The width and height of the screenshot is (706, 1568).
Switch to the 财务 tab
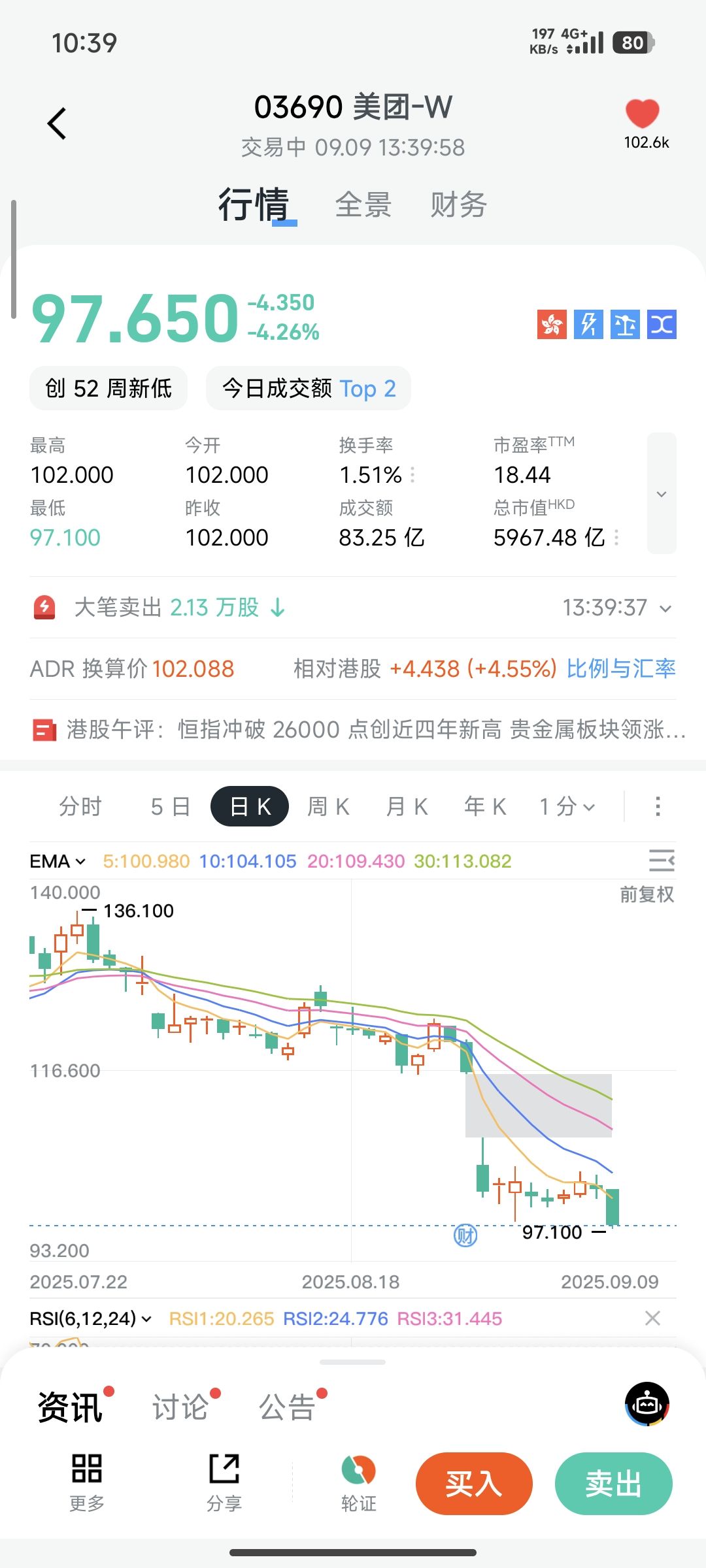459,205
